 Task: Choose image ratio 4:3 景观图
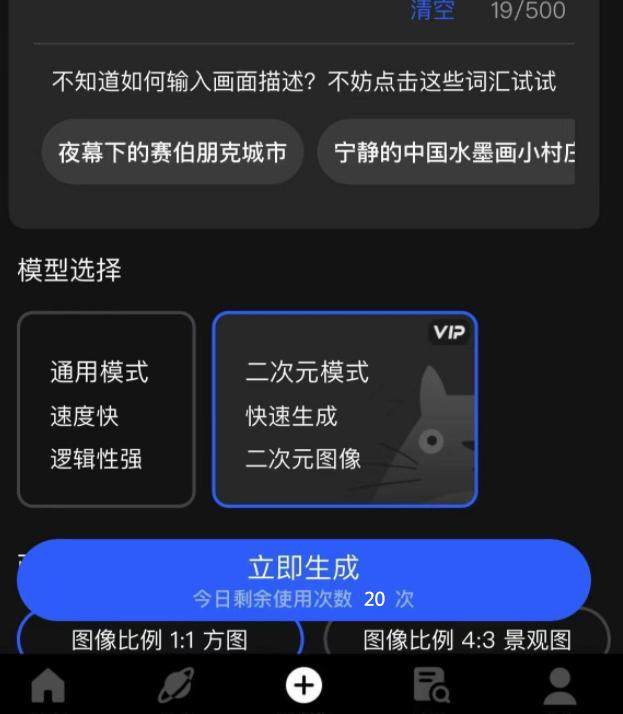[x=466, y=639]
